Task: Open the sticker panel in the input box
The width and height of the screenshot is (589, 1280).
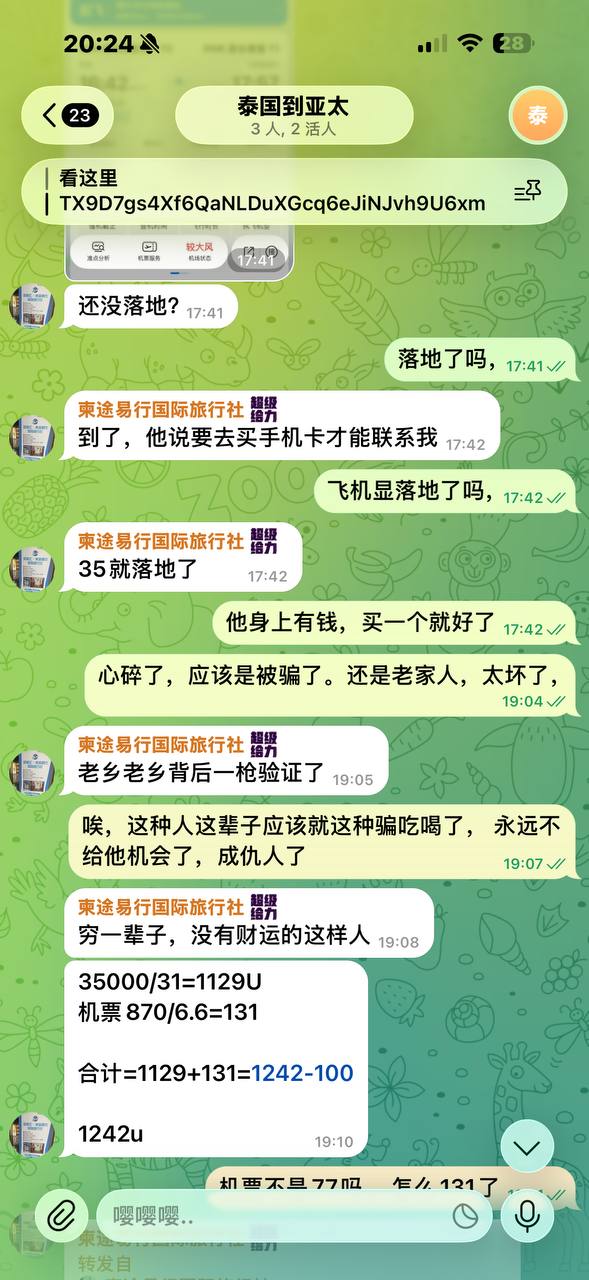Action: coord(464,1216)
